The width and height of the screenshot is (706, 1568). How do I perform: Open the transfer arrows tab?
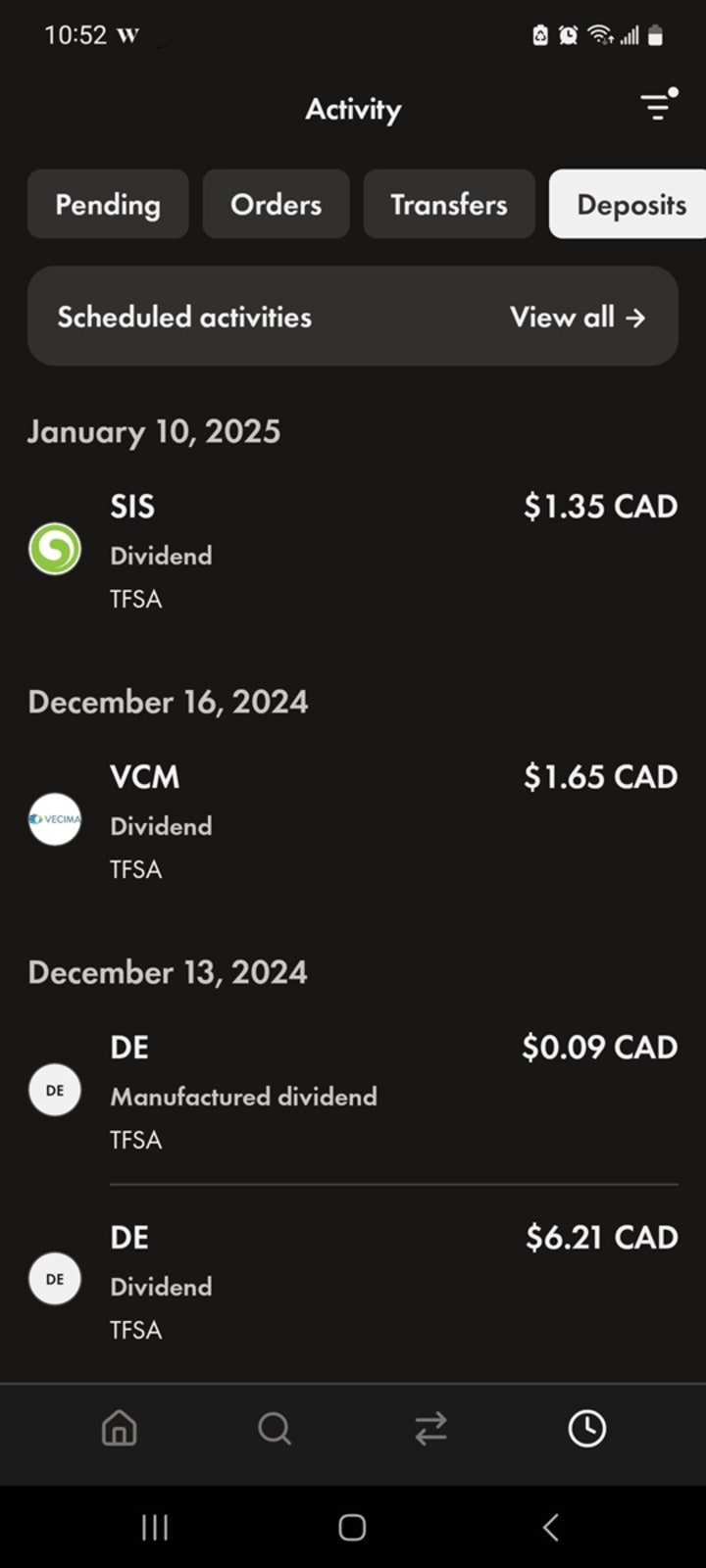tap(430, 1428)
